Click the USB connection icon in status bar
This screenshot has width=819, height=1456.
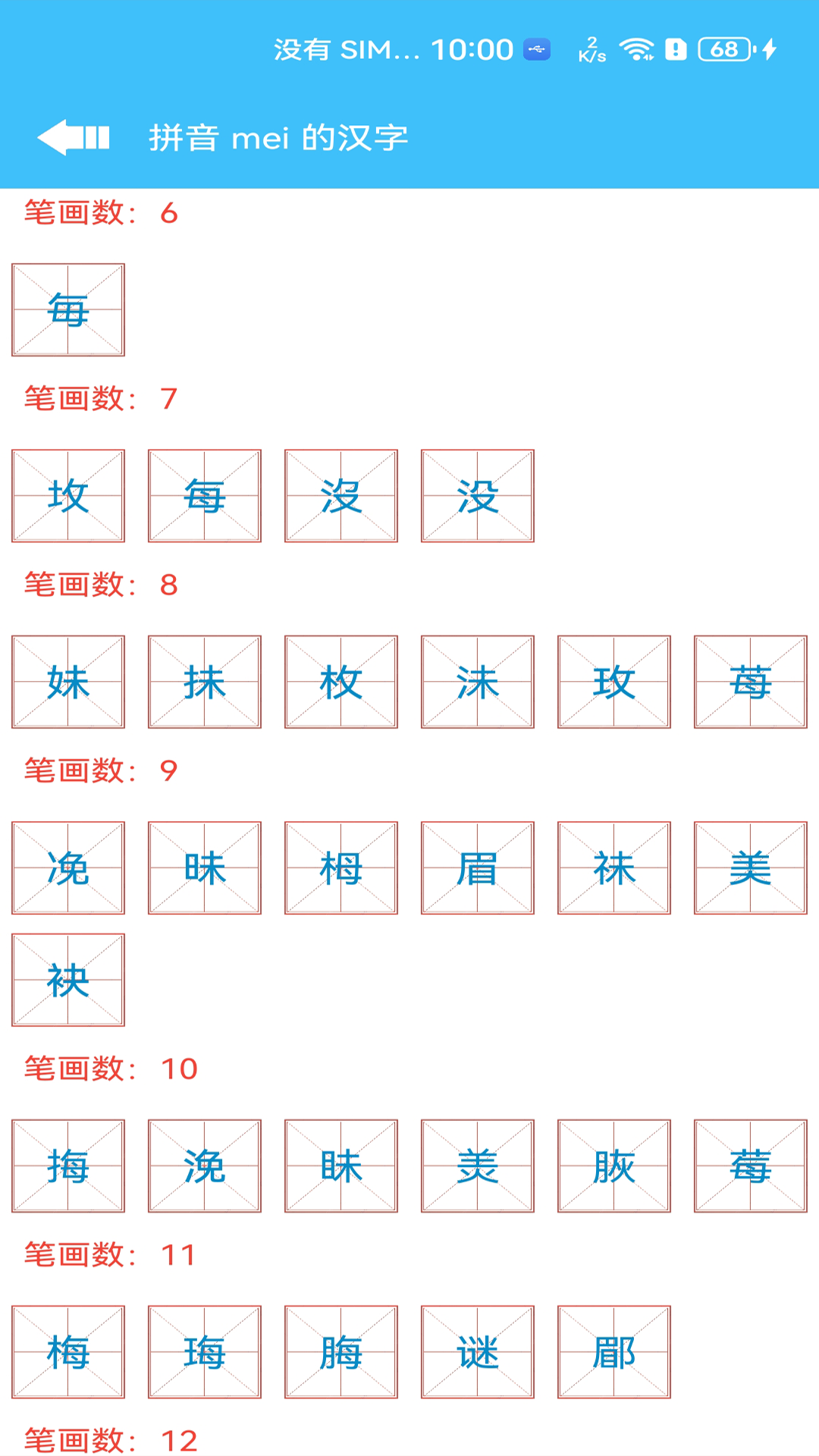pos(540,49)
